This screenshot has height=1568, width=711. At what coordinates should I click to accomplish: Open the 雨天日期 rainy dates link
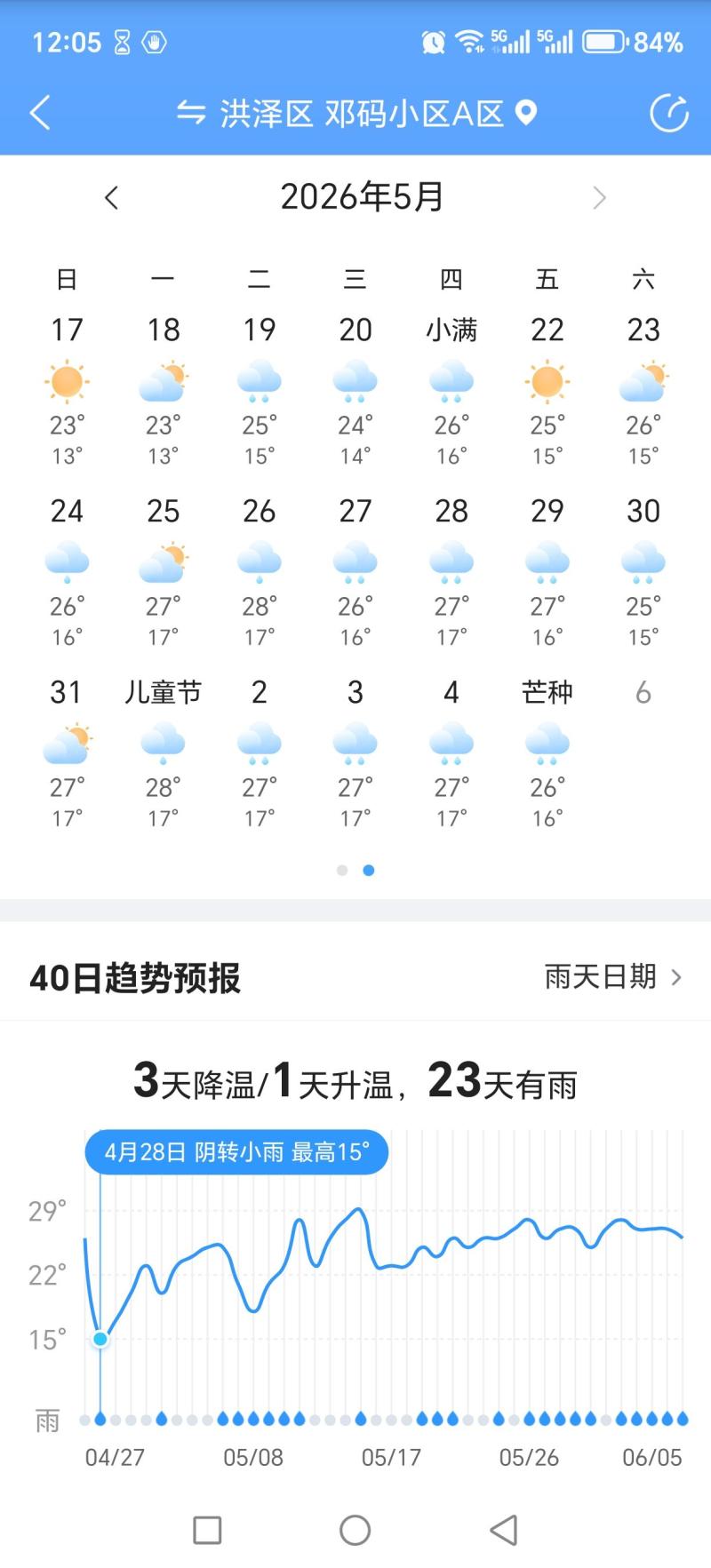[x=612, y=977]
